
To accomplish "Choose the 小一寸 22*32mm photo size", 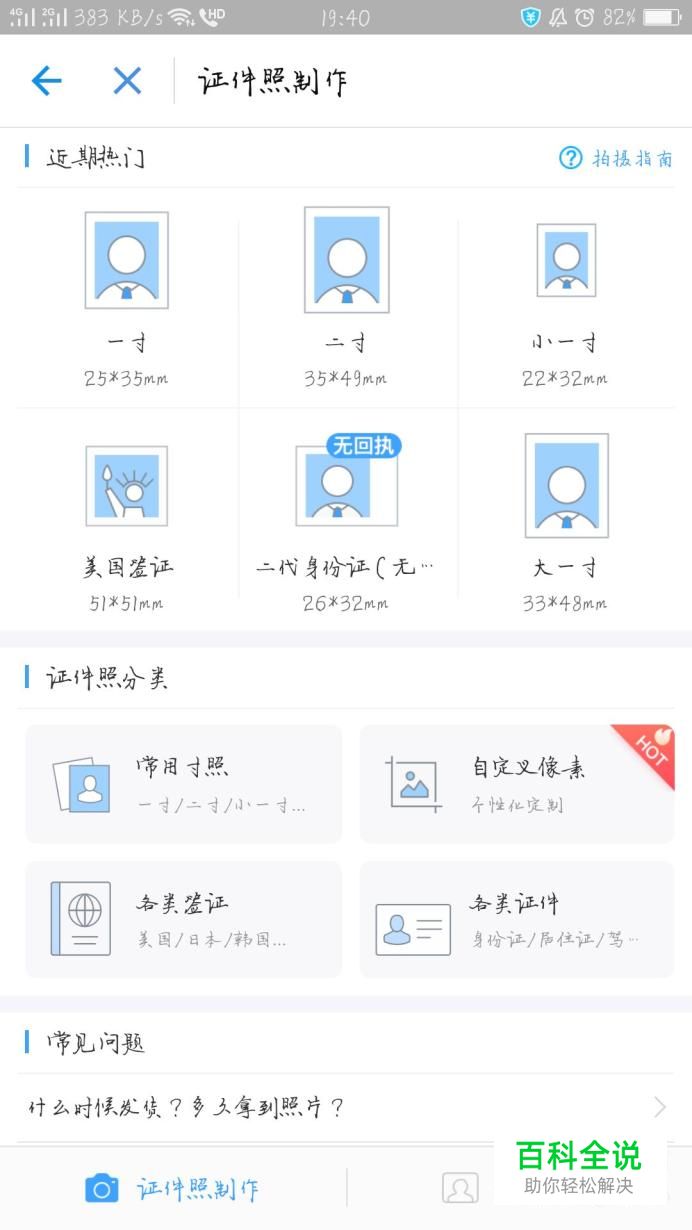I will pos(565,299).
